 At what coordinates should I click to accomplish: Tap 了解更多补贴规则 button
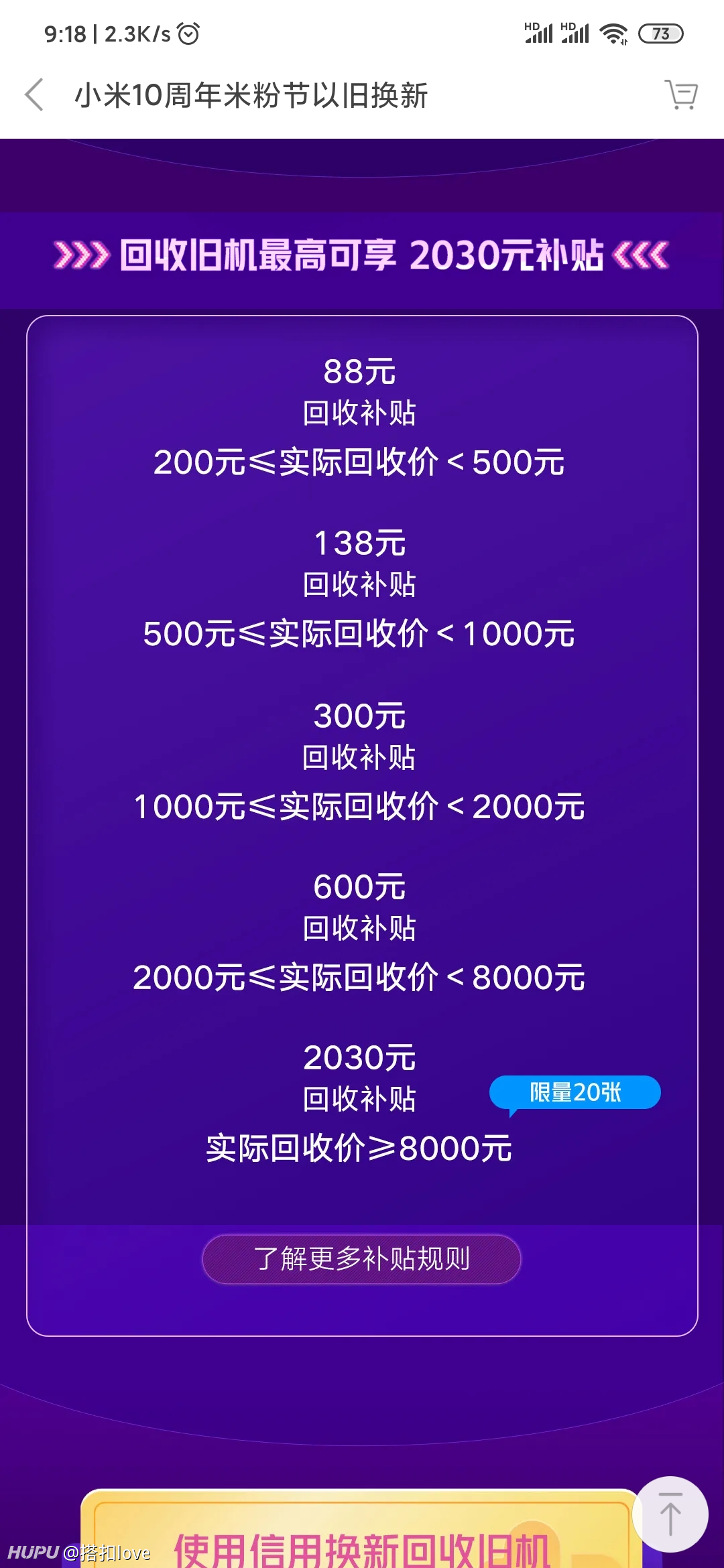[x=361, y=1259]
